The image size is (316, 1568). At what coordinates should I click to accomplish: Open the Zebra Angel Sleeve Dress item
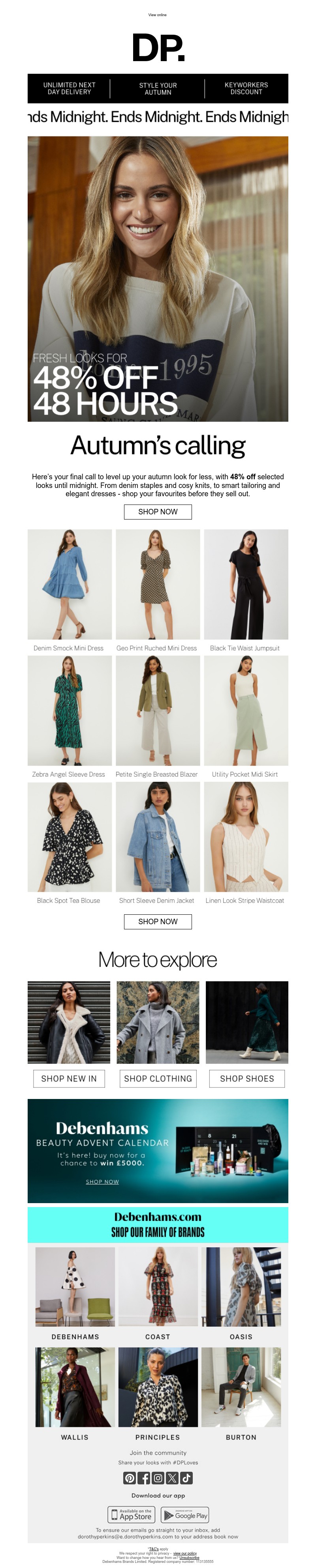(x=69, y=710)
